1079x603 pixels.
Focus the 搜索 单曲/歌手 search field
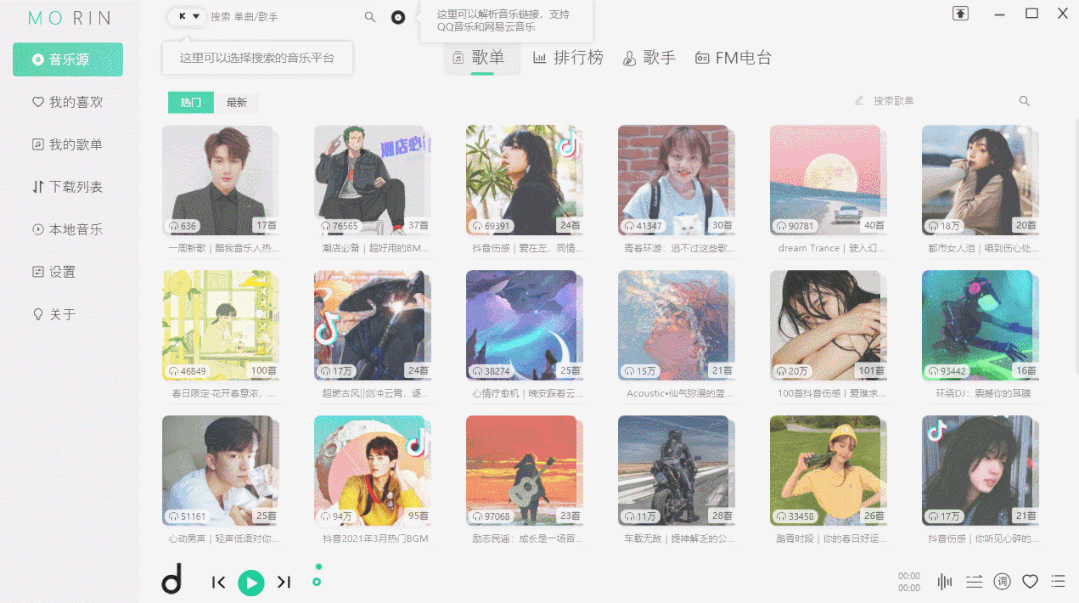tap(280, 17)
